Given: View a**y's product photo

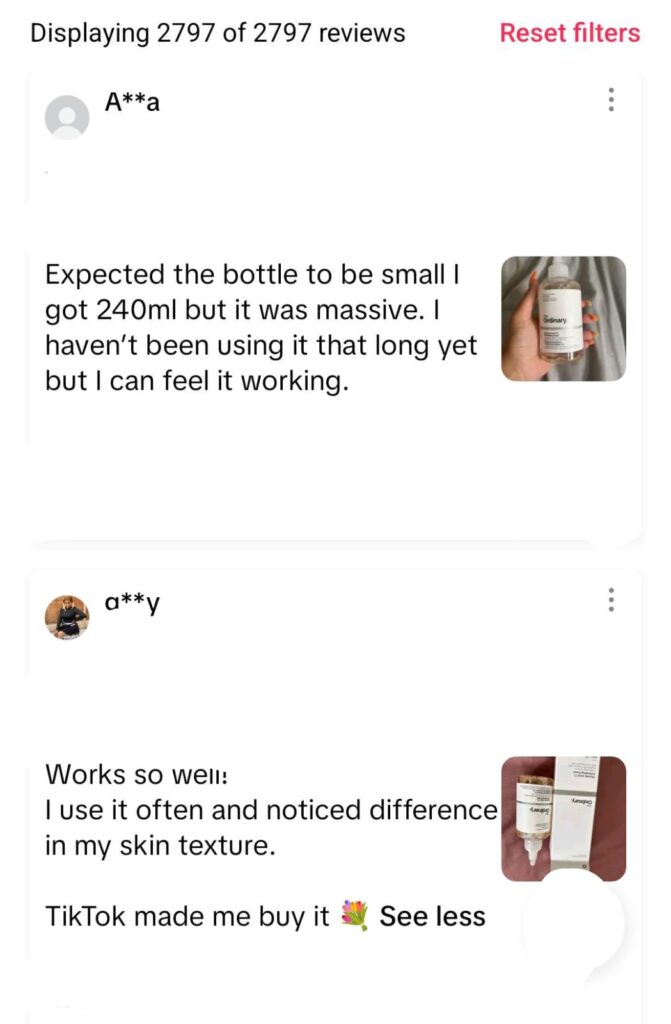Looking at the screenshot, I should click(x=563, y=818).
